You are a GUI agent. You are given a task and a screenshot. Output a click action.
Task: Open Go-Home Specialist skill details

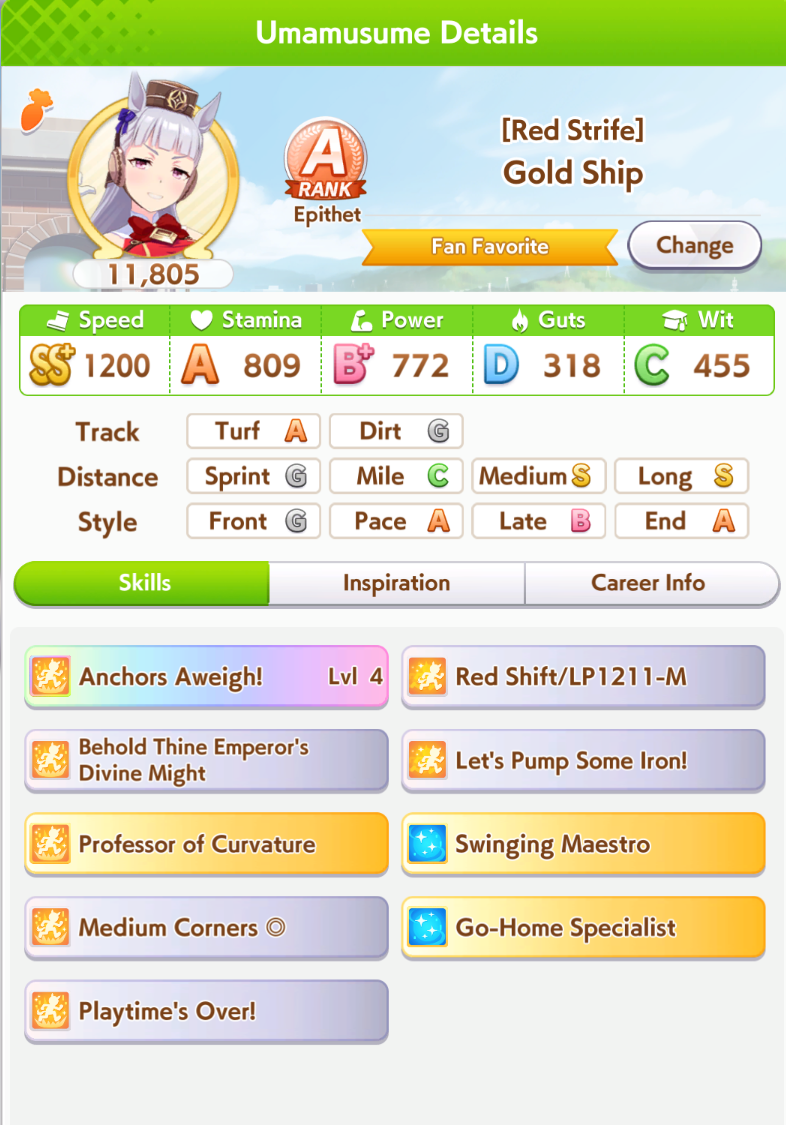(x=583, y=928)
